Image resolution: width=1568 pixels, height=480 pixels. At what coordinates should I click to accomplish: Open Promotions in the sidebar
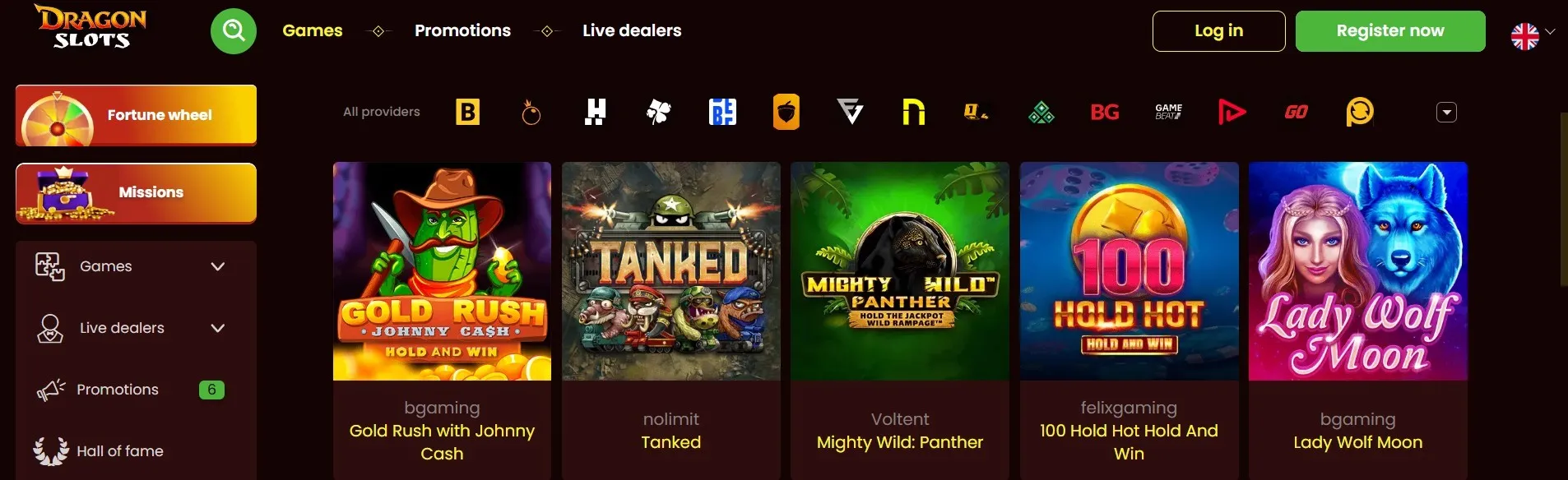pyautogui.click(x=118, y=390)
